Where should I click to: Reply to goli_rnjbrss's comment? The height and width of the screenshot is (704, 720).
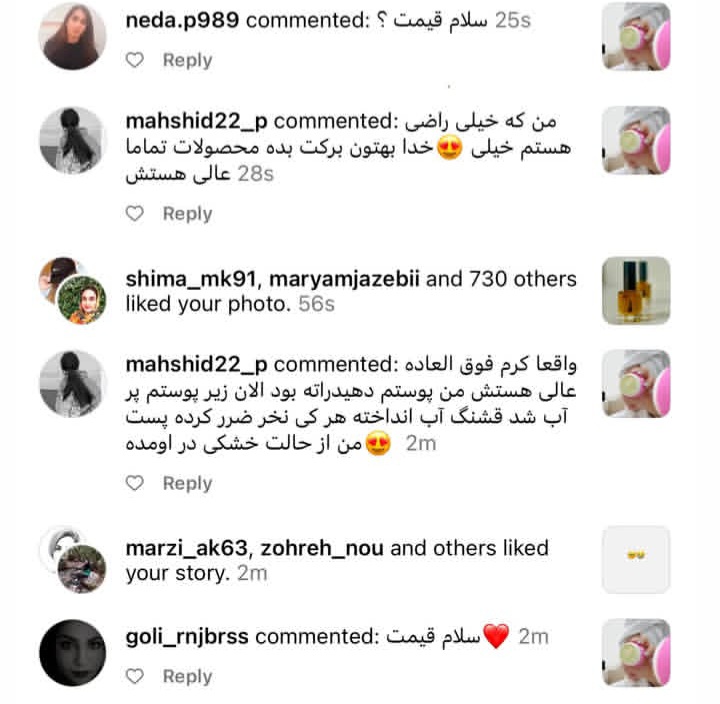coord(187,676)
